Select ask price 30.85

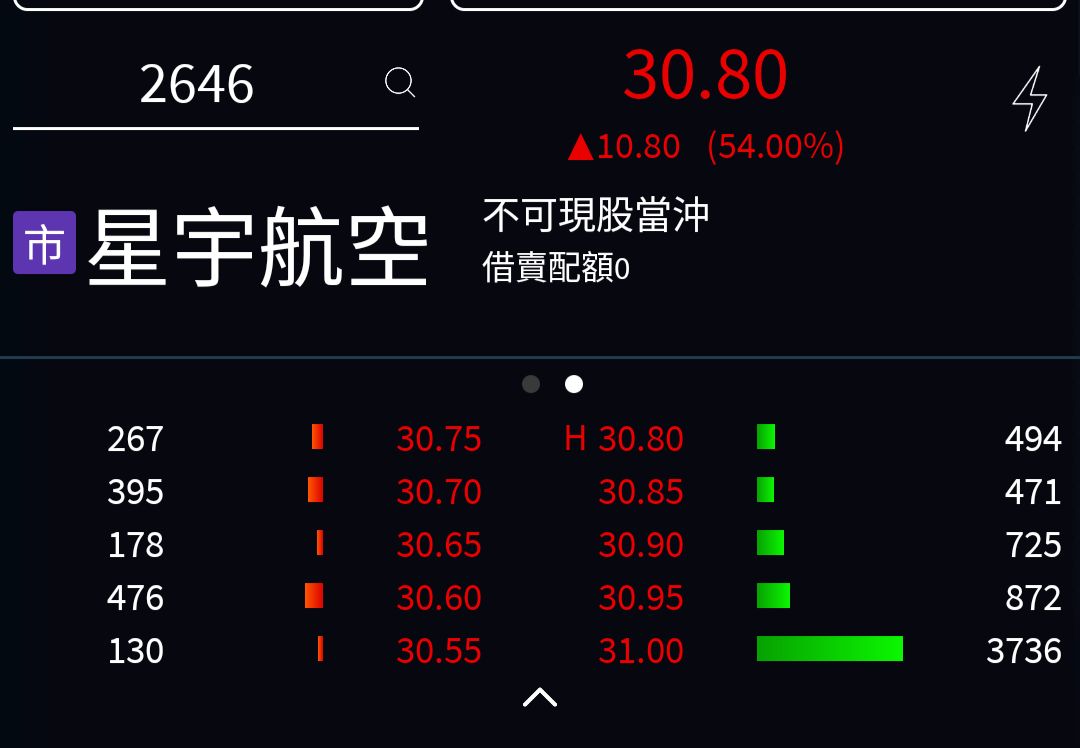(x=641, y=492)
